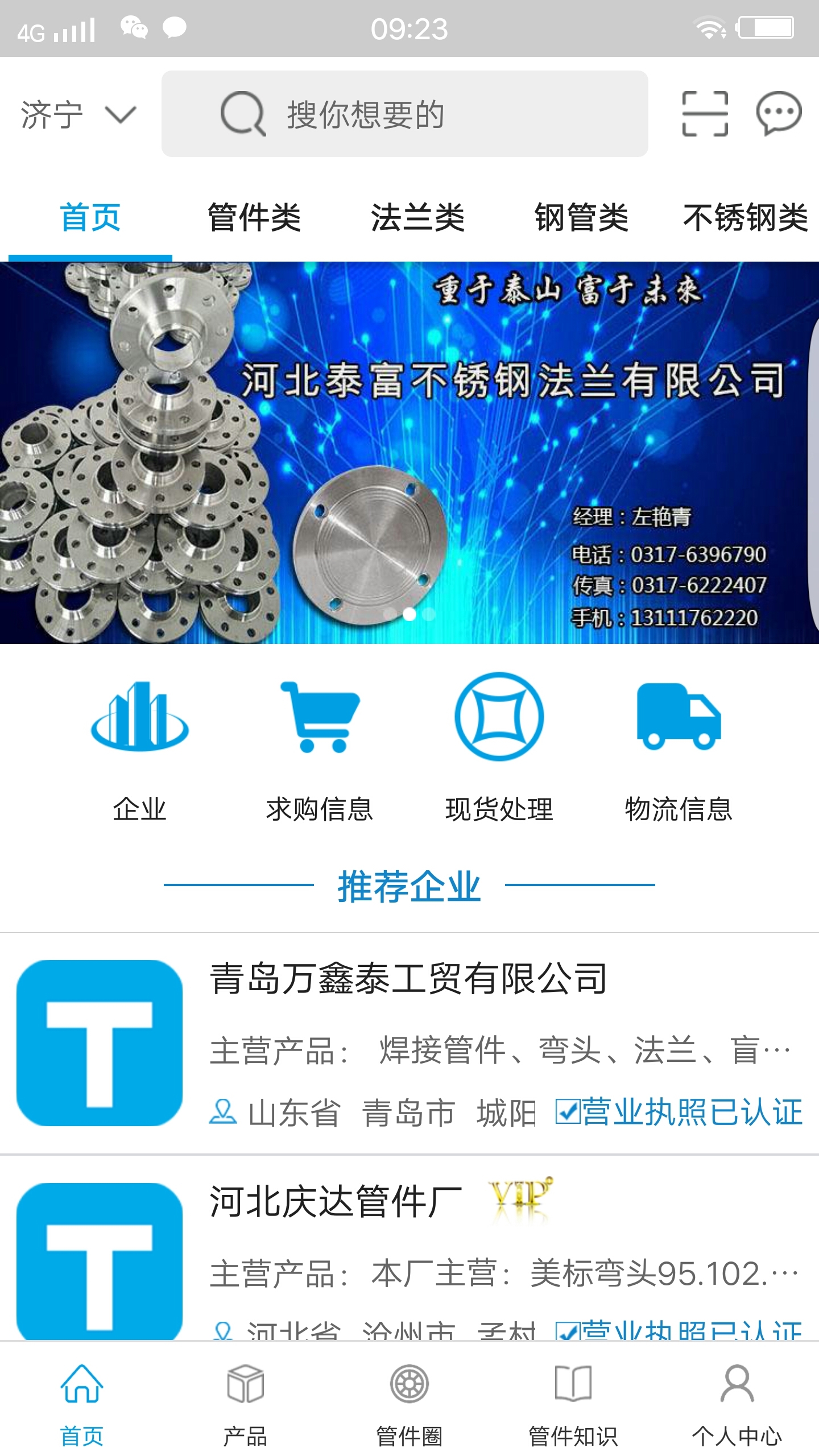Open the 河北泰富不锈钢法兰 banner
Image resolution: width=819 pixels, height=1456 pixels.
(x=409, y=452)
